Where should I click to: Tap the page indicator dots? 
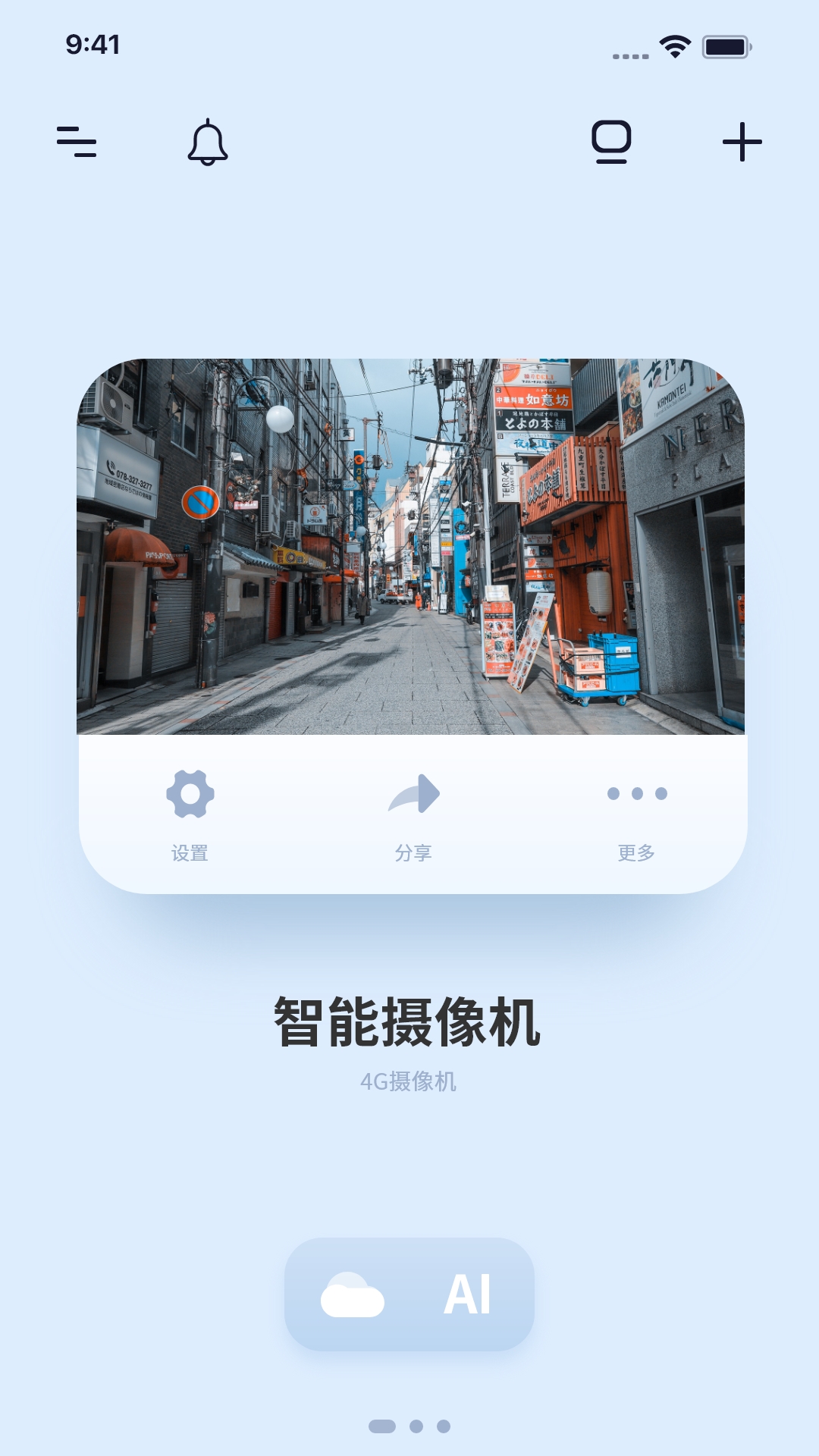409,1426
